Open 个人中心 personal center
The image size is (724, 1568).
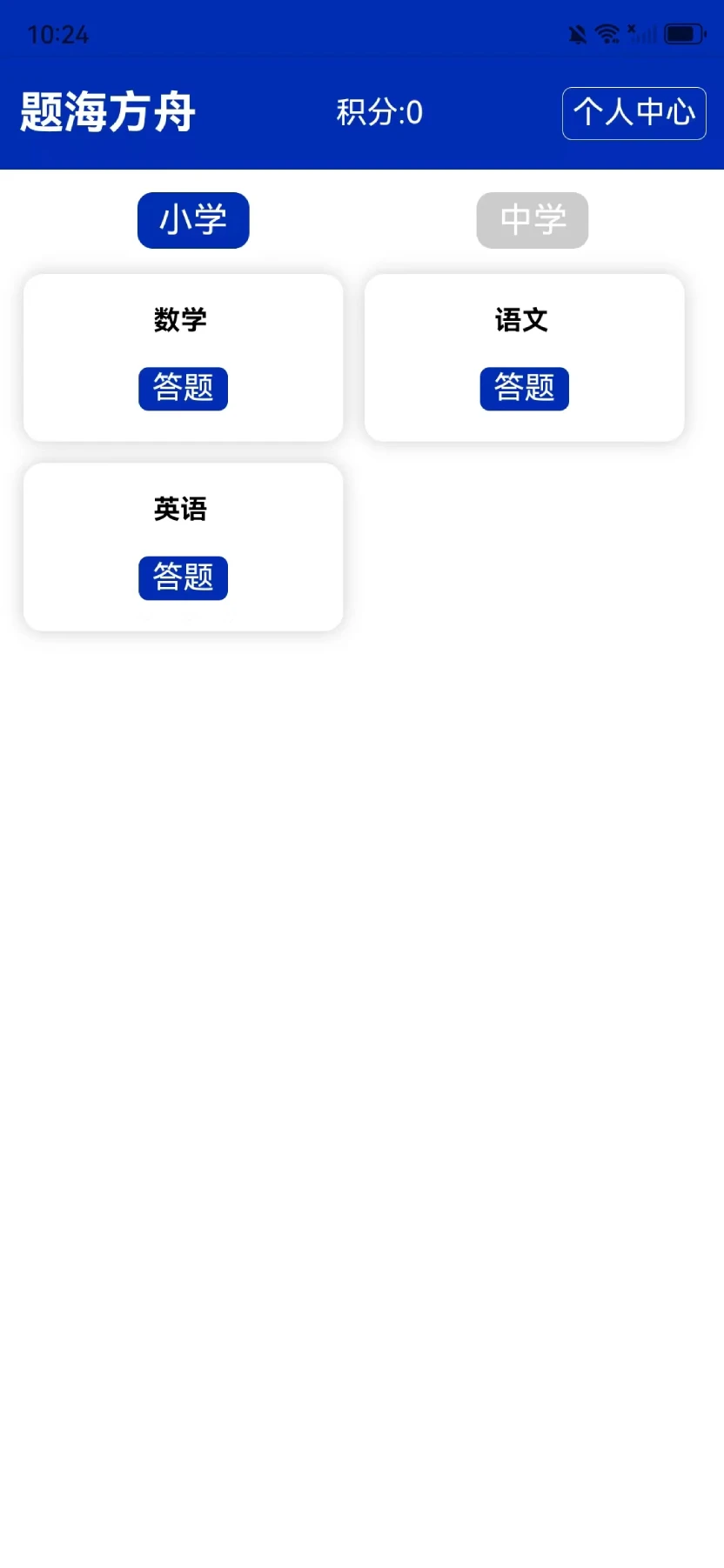(x=633, y=113)
